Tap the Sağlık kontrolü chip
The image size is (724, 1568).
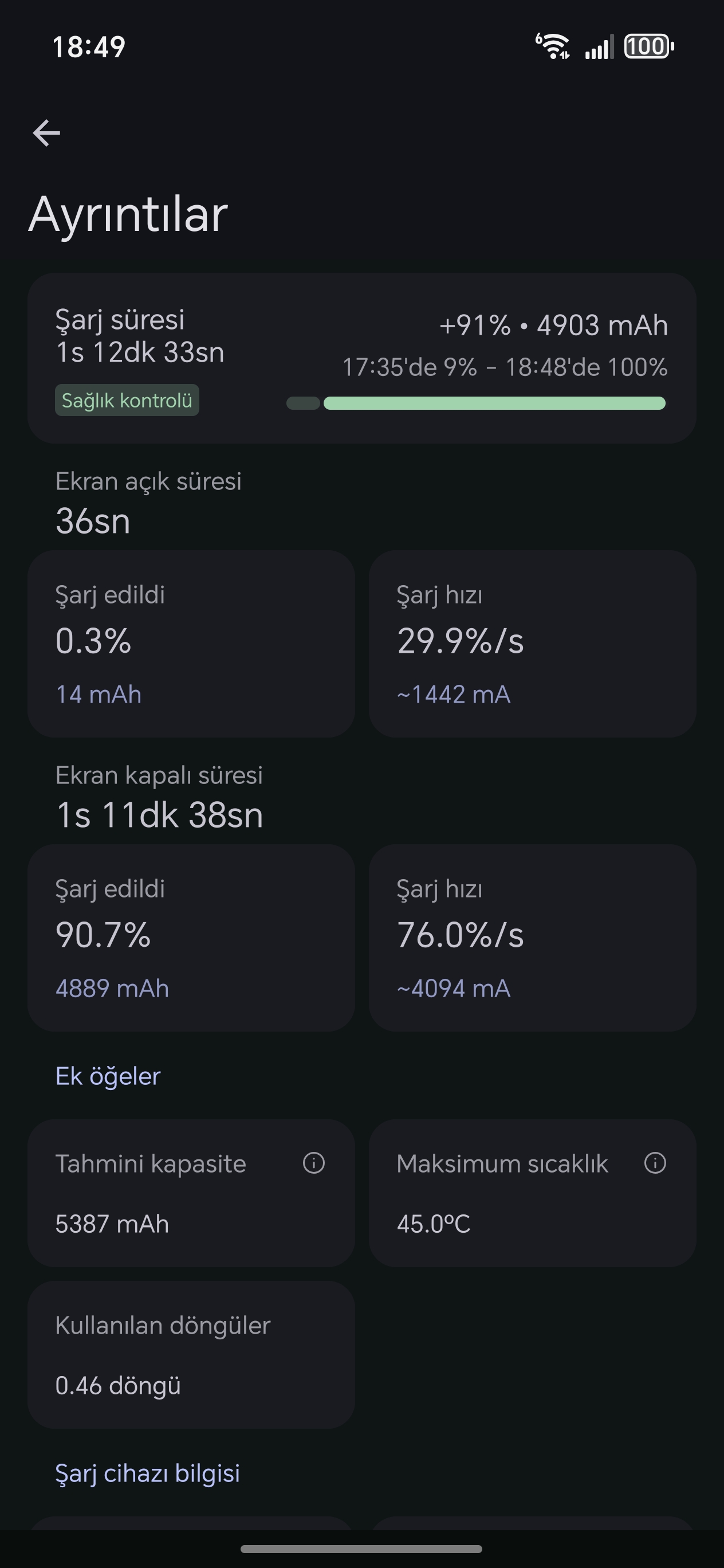(127, 401)
